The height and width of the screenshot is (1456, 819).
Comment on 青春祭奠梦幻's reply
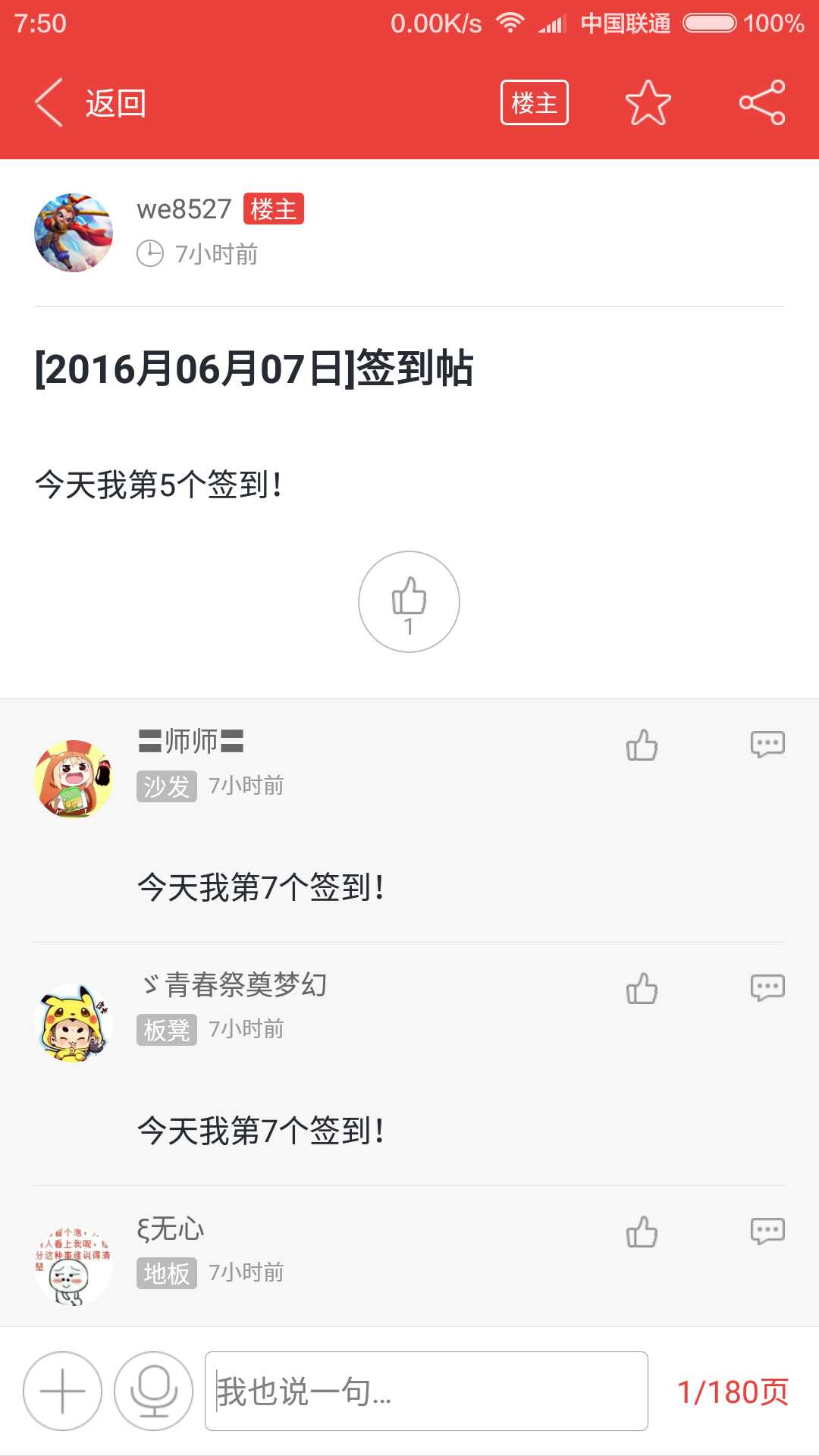(x=767, y=988)
